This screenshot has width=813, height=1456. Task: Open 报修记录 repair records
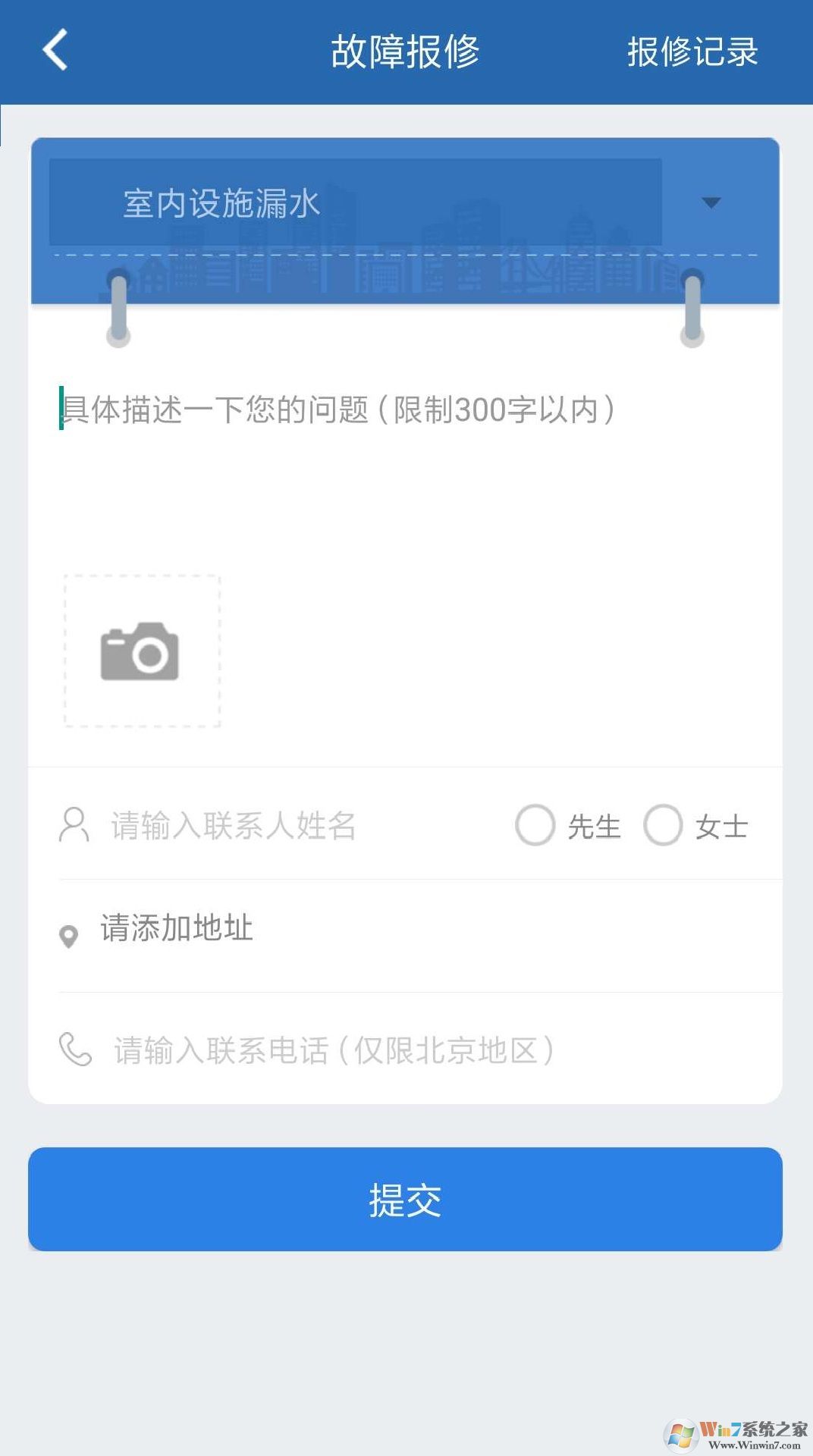(692, 52)
